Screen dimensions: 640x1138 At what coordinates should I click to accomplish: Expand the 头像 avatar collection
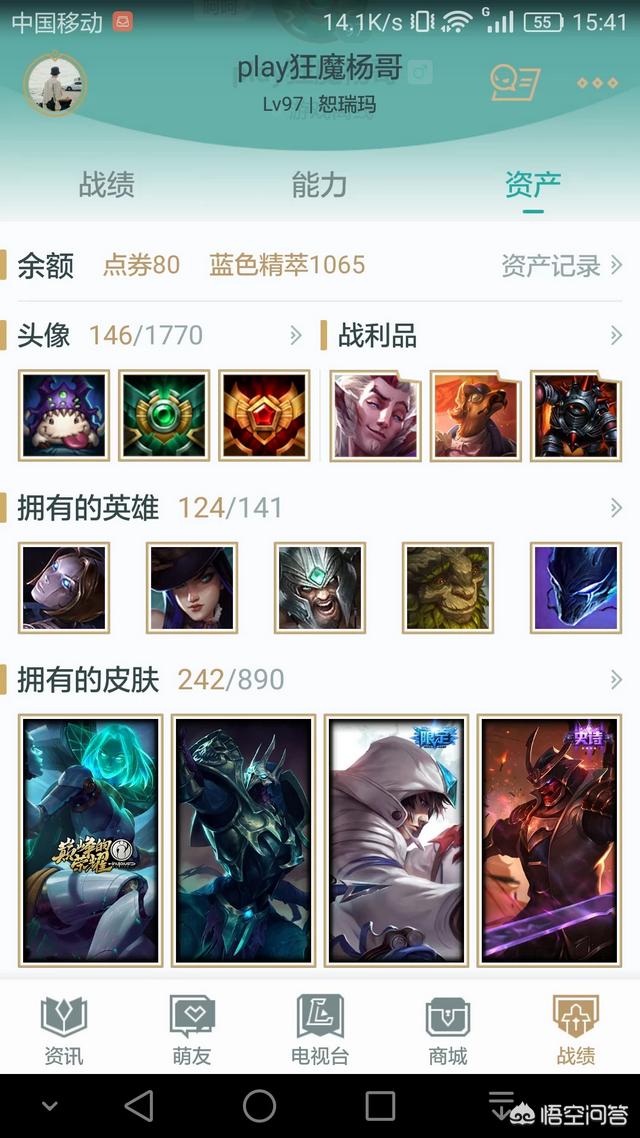tap(295, 335)
